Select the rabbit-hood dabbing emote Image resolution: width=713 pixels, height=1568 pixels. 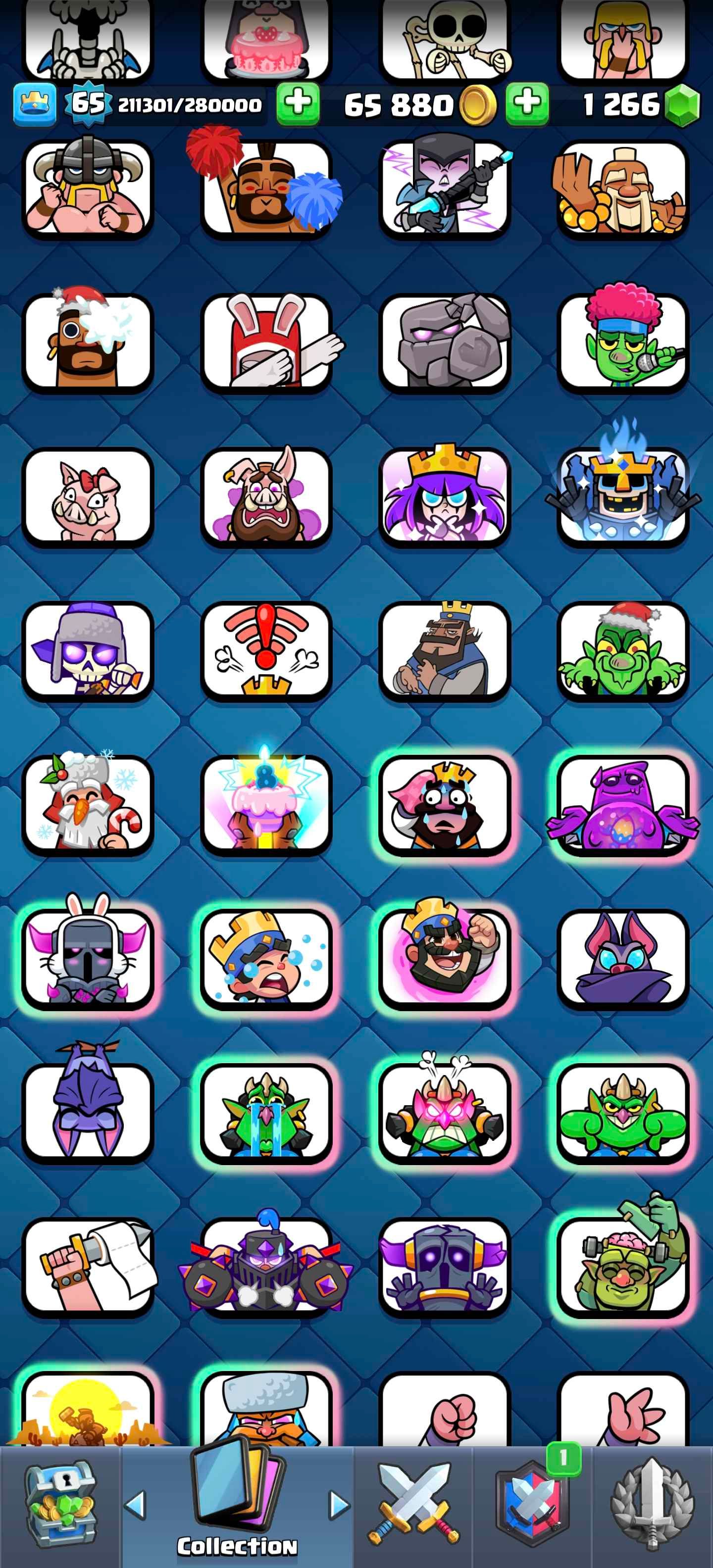266,342
